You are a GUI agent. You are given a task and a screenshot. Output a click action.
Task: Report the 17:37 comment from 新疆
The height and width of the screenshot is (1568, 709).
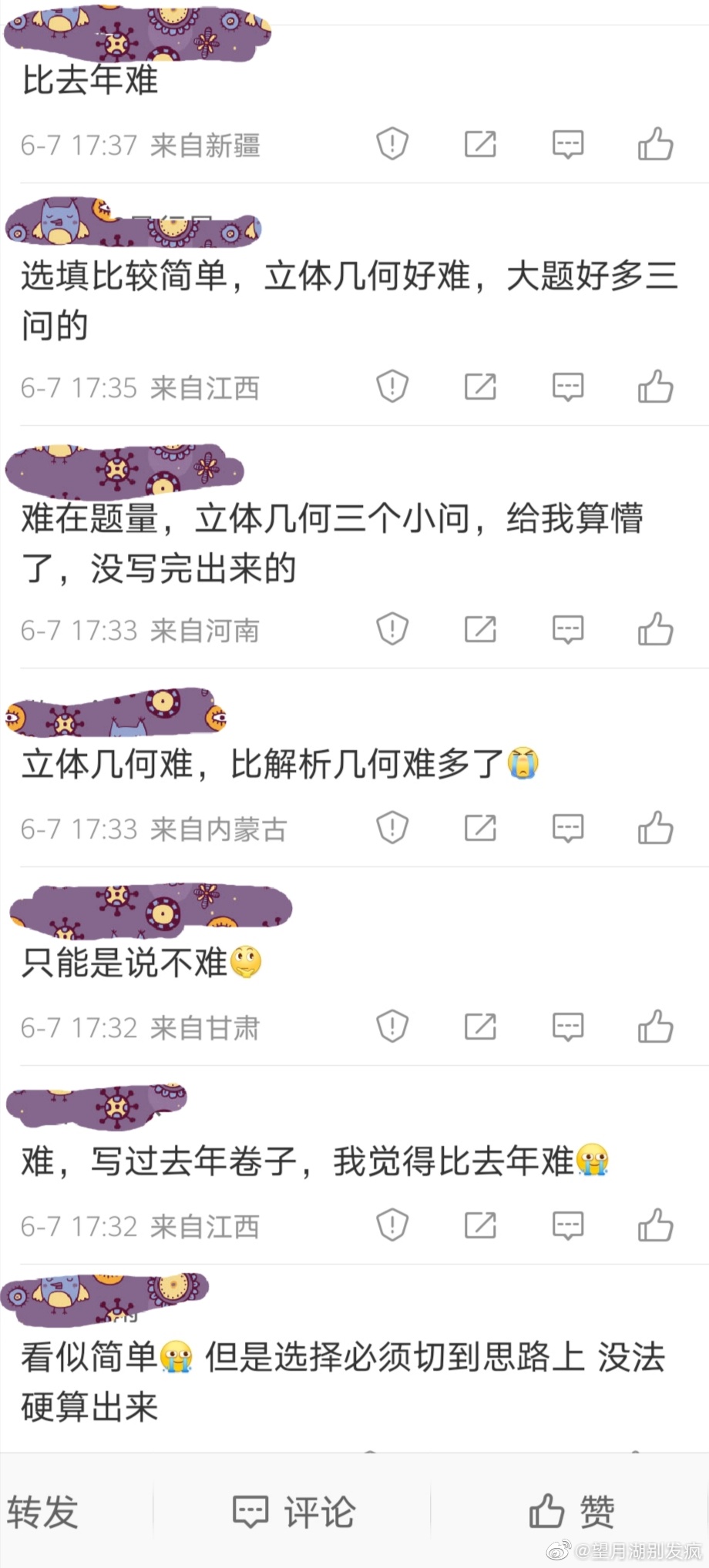click(391, 144)
